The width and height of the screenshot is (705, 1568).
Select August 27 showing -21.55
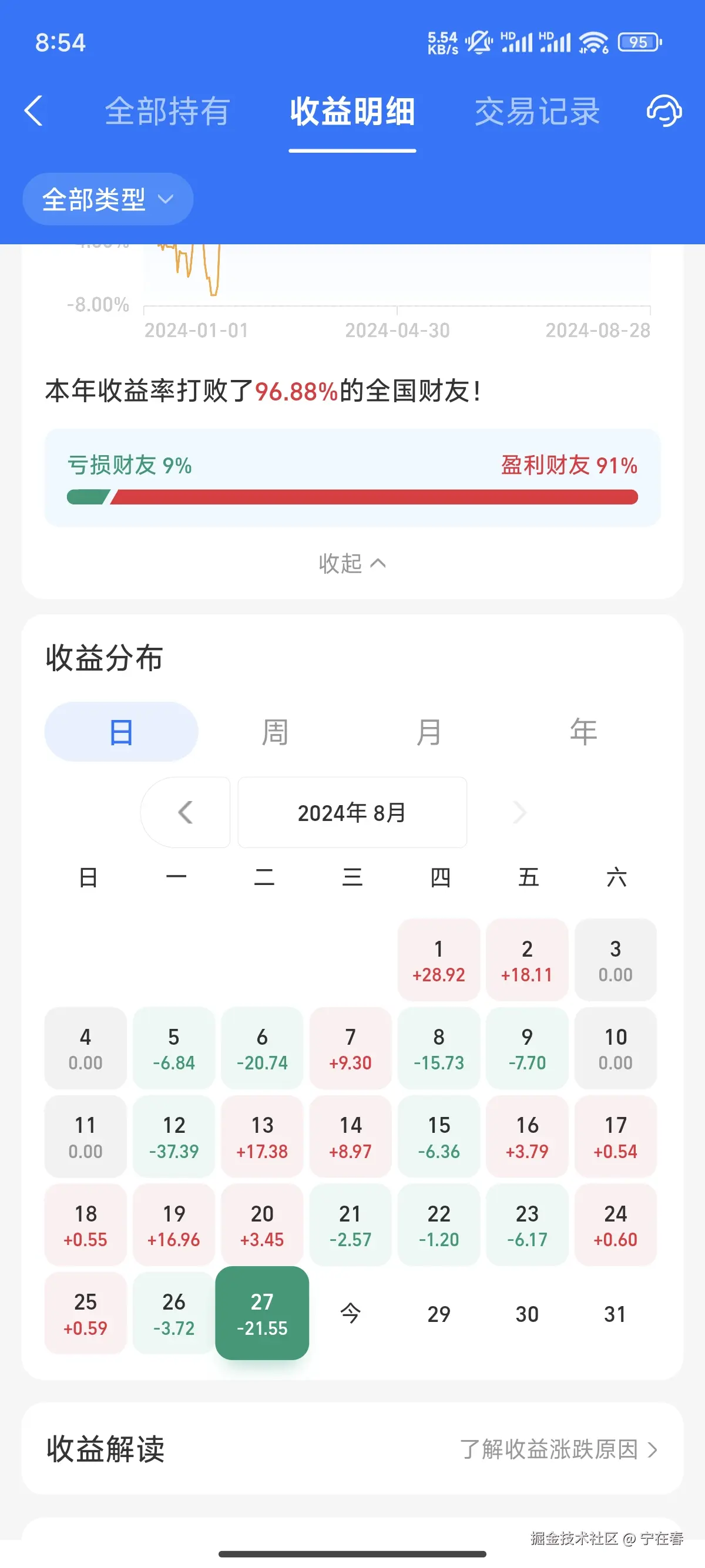pyautogui.click(x=262, y=1315)
